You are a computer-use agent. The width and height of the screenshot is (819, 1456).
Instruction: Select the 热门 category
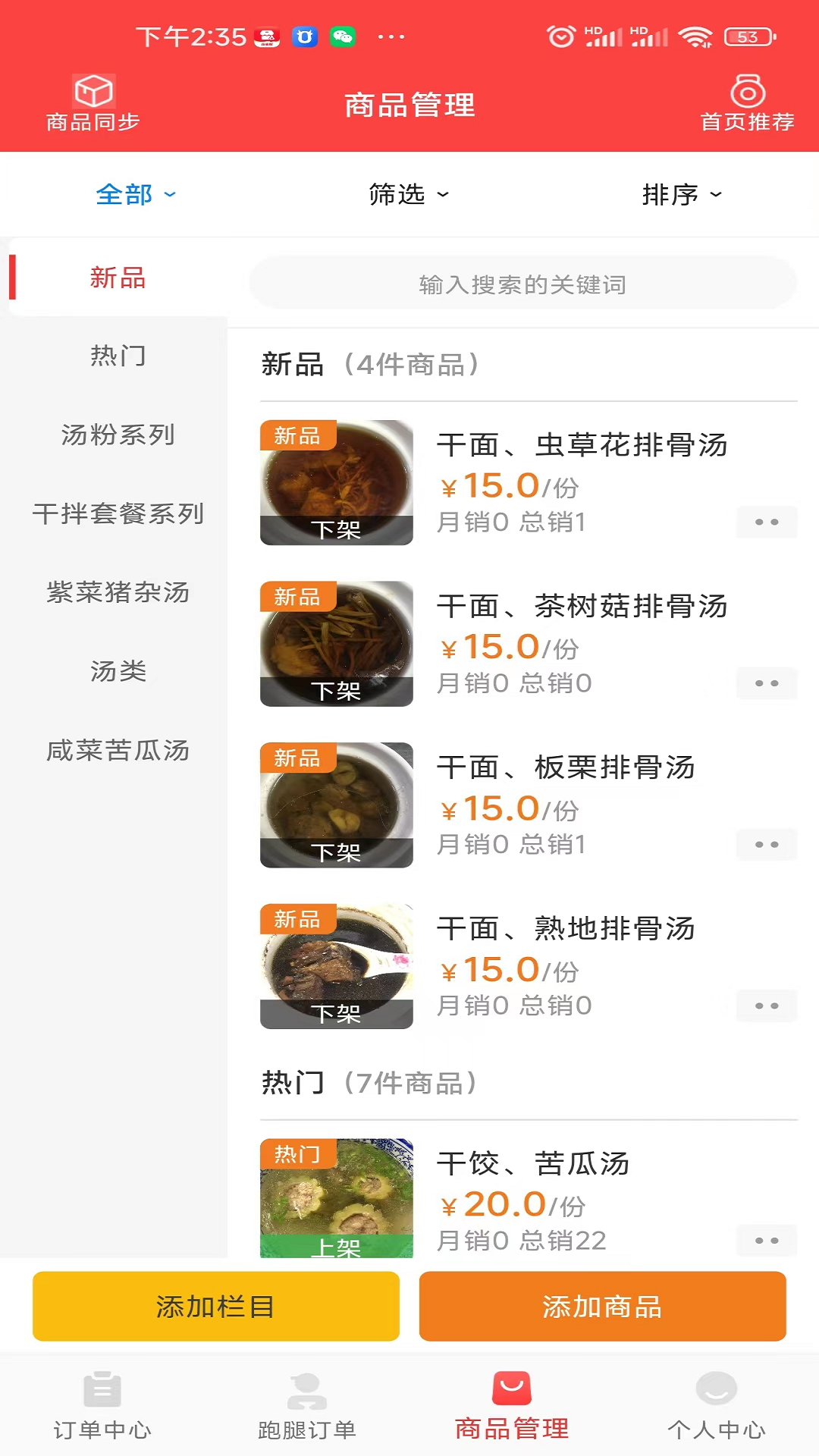(x=118, y=356)
